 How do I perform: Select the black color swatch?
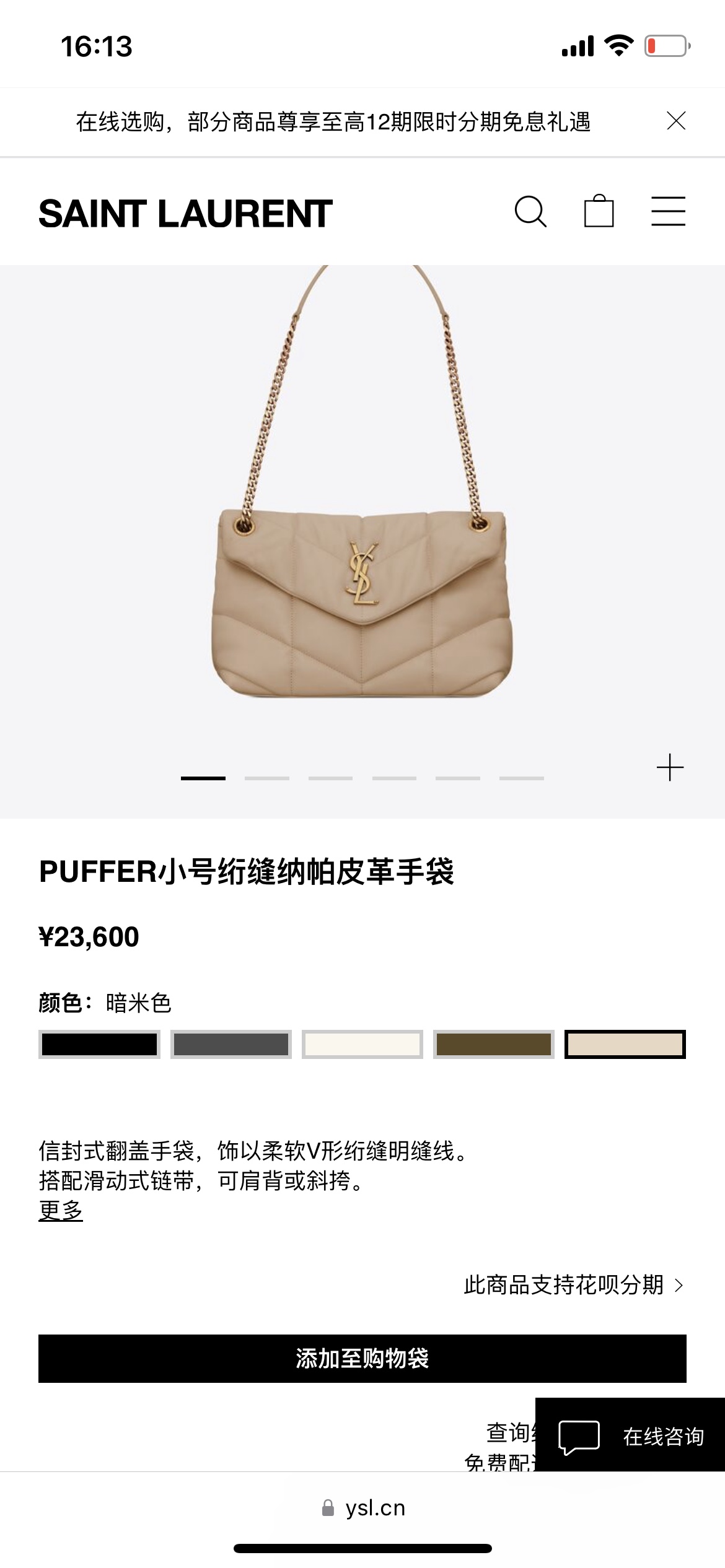(x=99, y=1044)
